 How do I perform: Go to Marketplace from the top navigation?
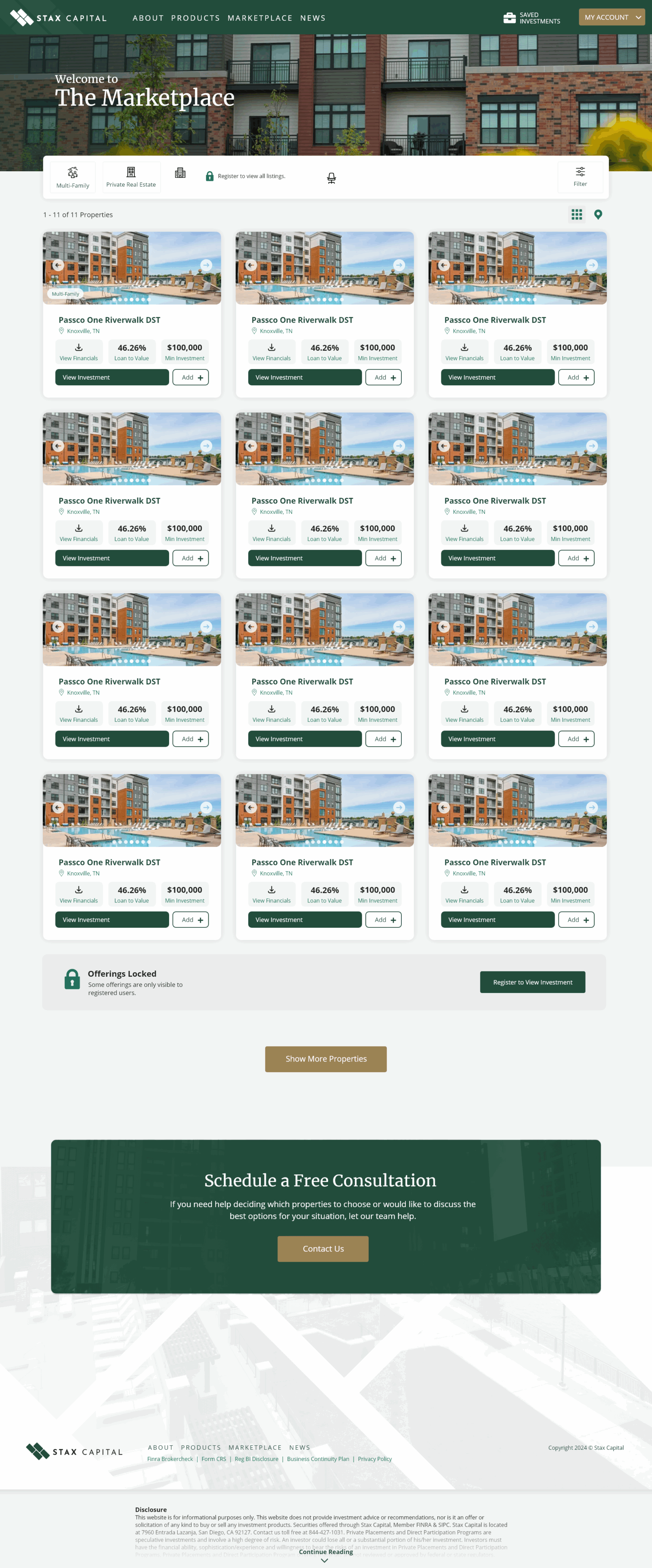(x=260, y=18)
